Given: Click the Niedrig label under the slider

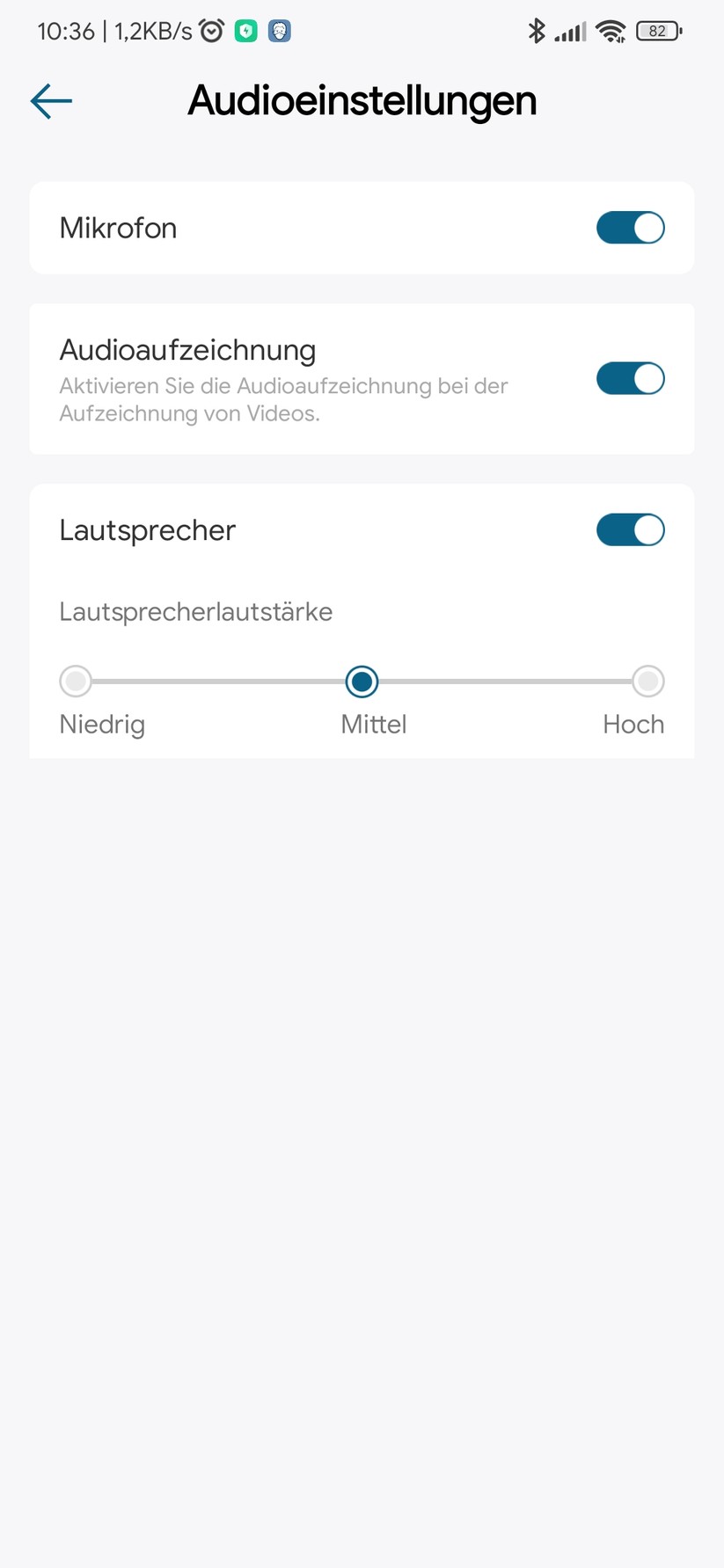Looking at the screenshot, I should click(x=101, y=724).
